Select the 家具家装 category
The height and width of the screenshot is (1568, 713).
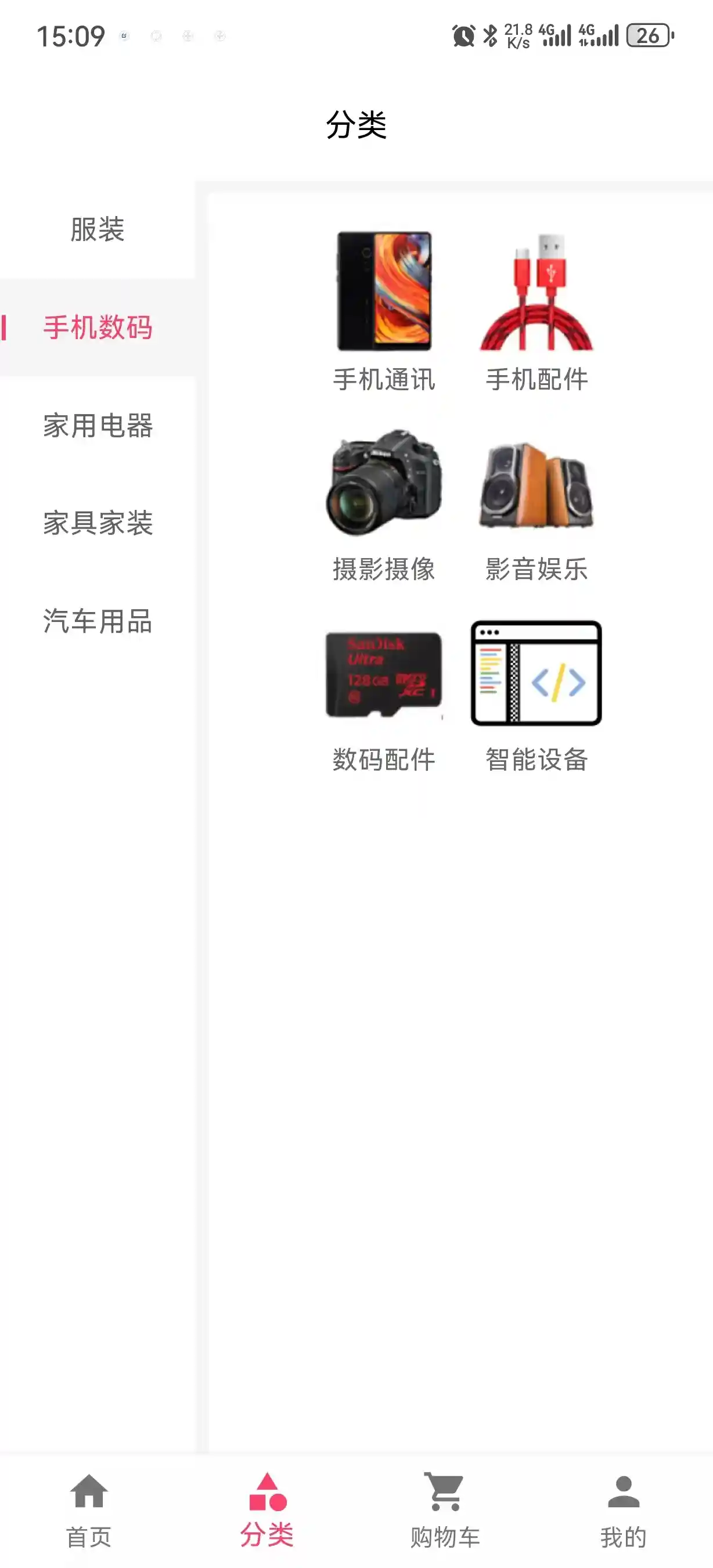coord(98,523)
